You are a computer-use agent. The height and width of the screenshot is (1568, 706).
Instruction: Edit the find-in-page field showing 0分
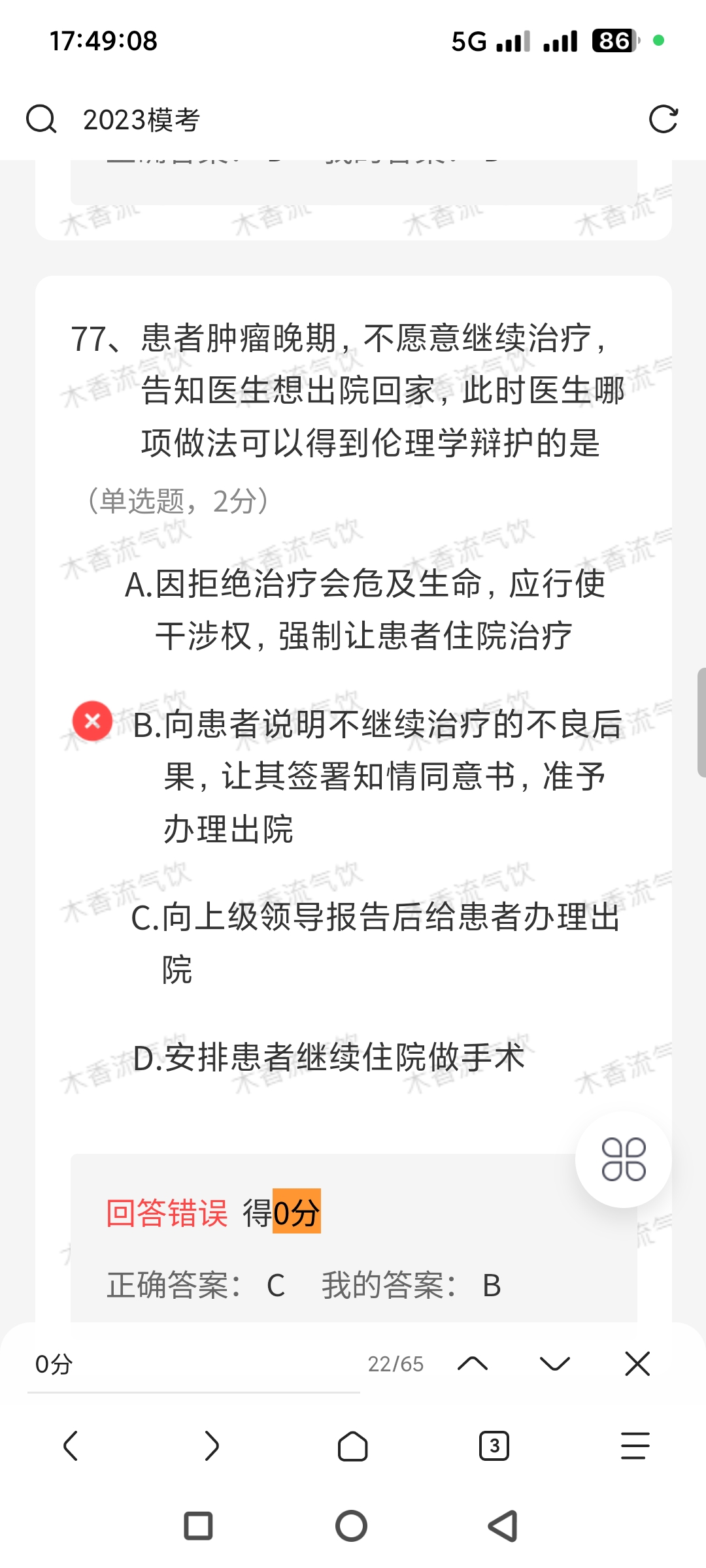(193, 1364)
